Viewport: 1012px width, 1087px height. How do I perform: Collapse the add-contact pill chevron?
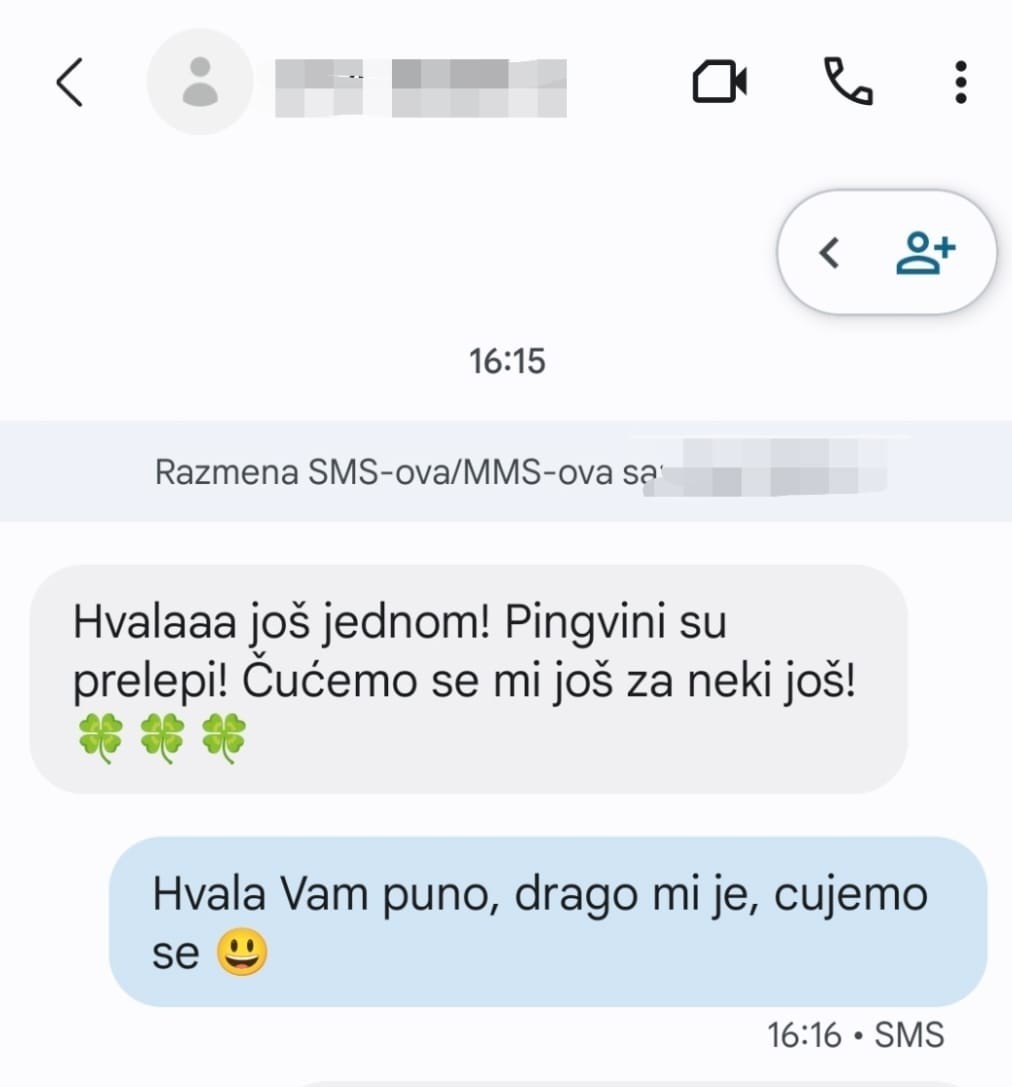829,253
